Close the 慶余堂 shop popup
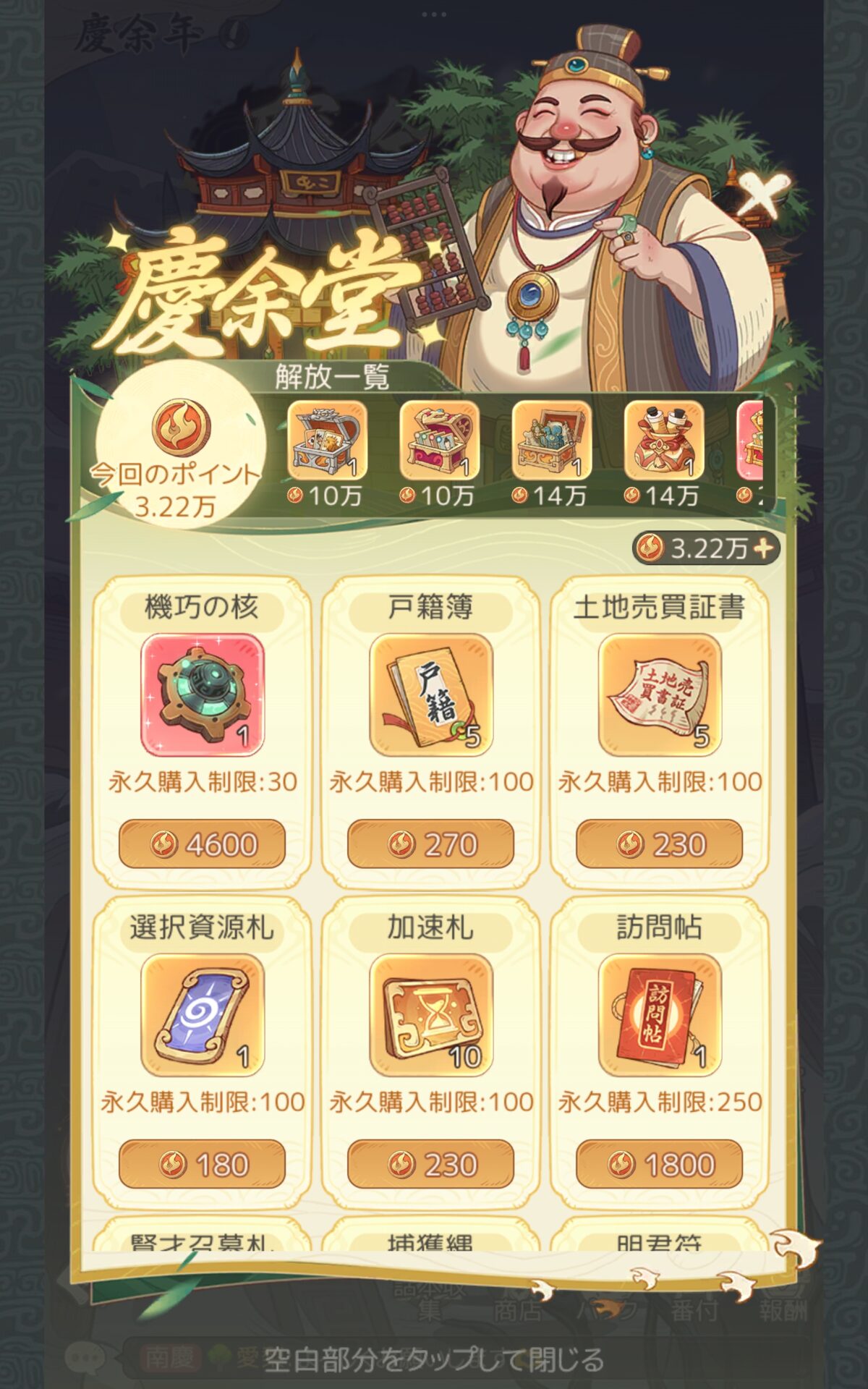 [767, 192]
